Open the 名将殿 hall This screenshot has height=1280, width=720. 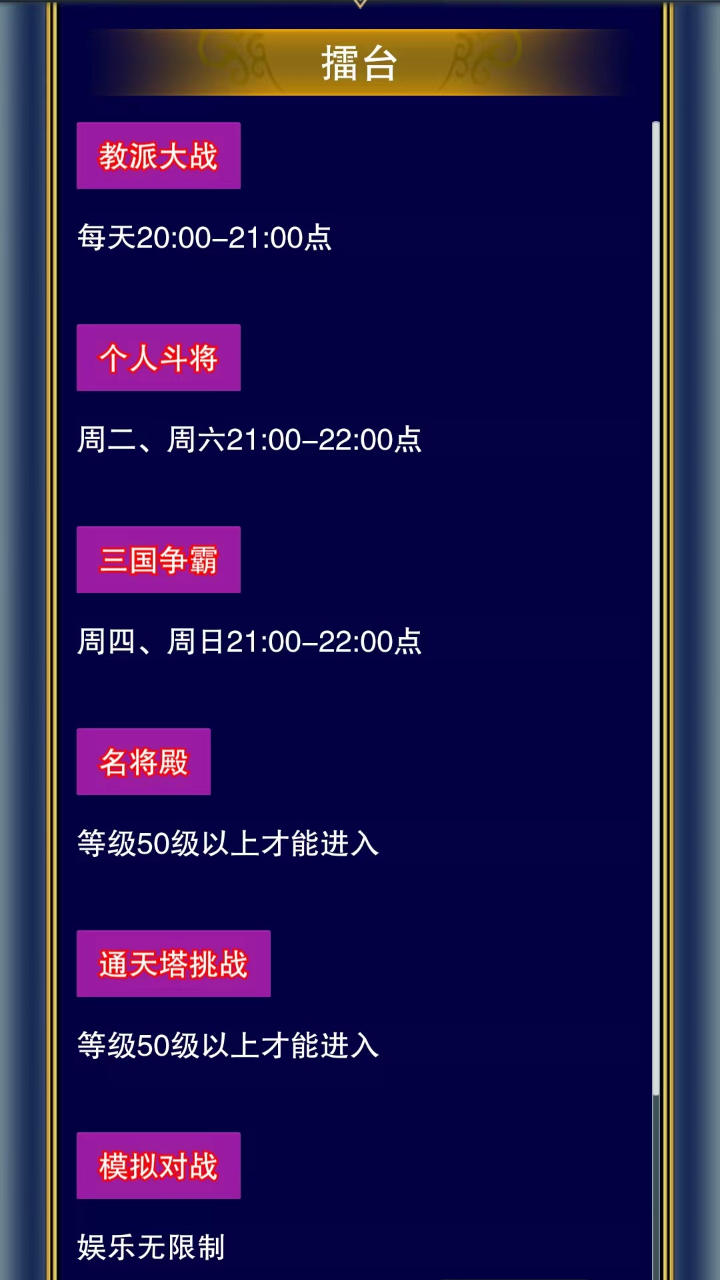(x=143, y=762)
